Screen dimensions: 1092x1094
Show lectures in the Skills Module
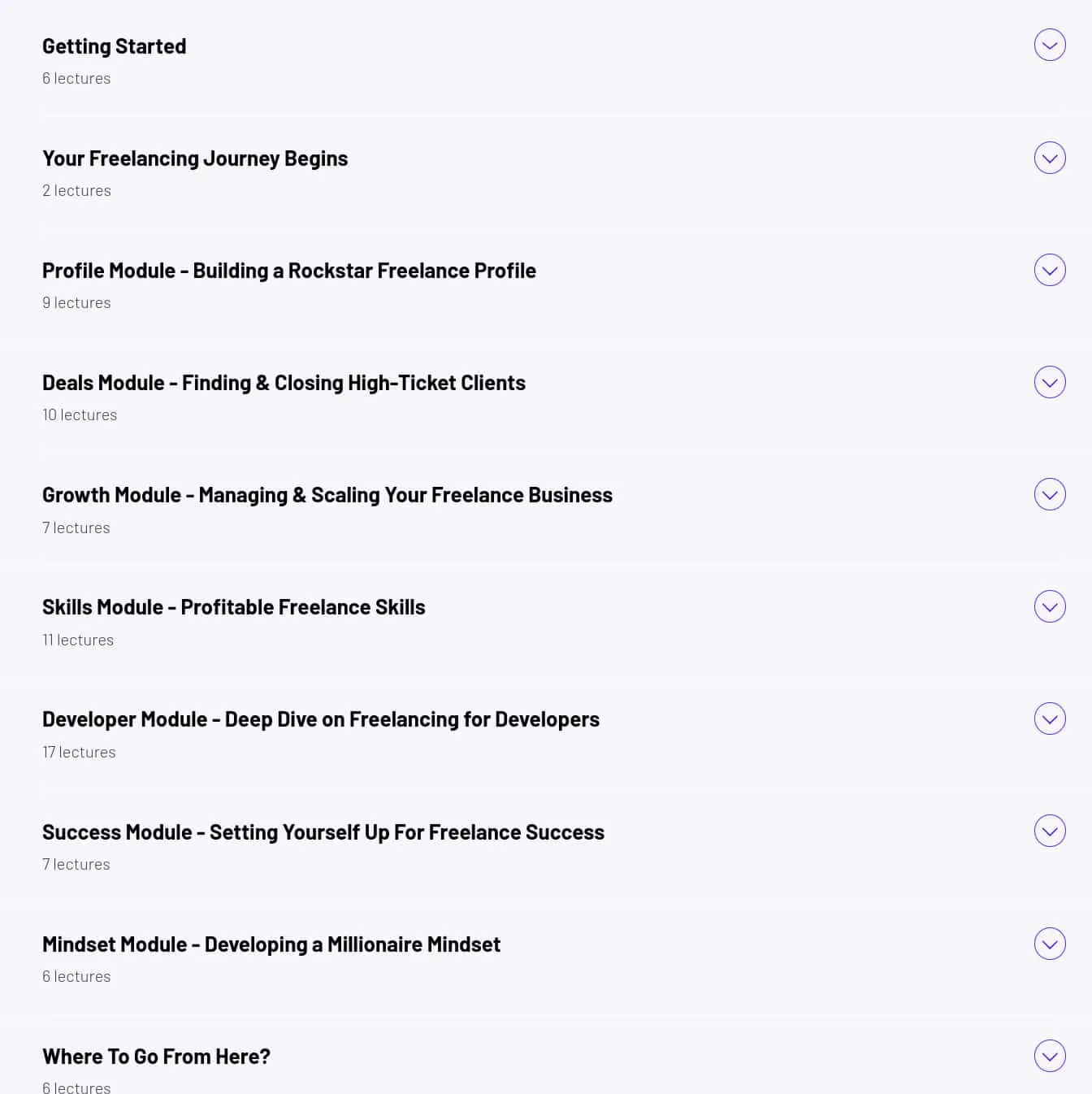[1050, 606]
